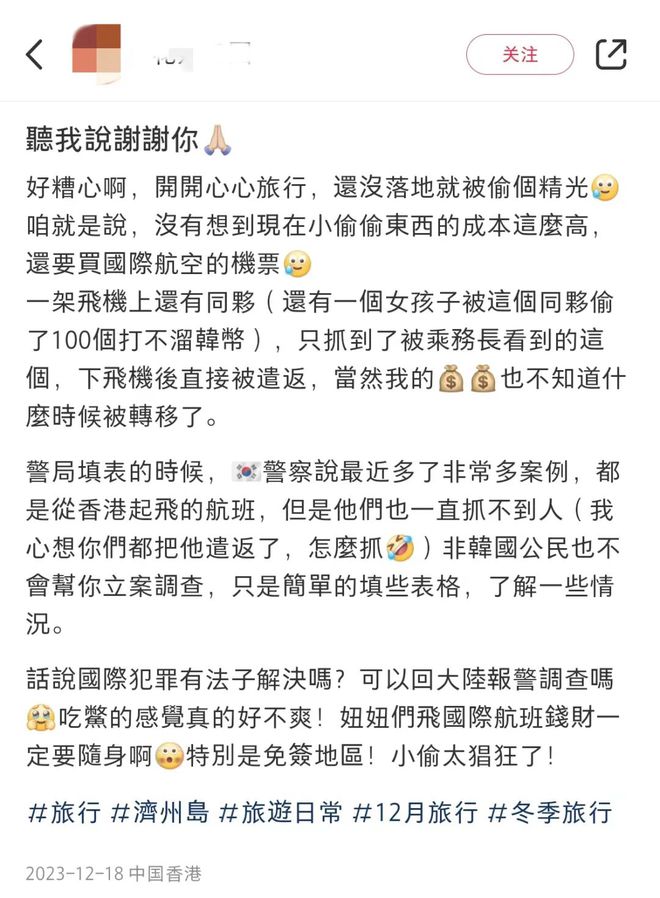Viewport: 660px width, 898px height.
Task: Open the #冬季旅行 hashtag
Action: 549,811
